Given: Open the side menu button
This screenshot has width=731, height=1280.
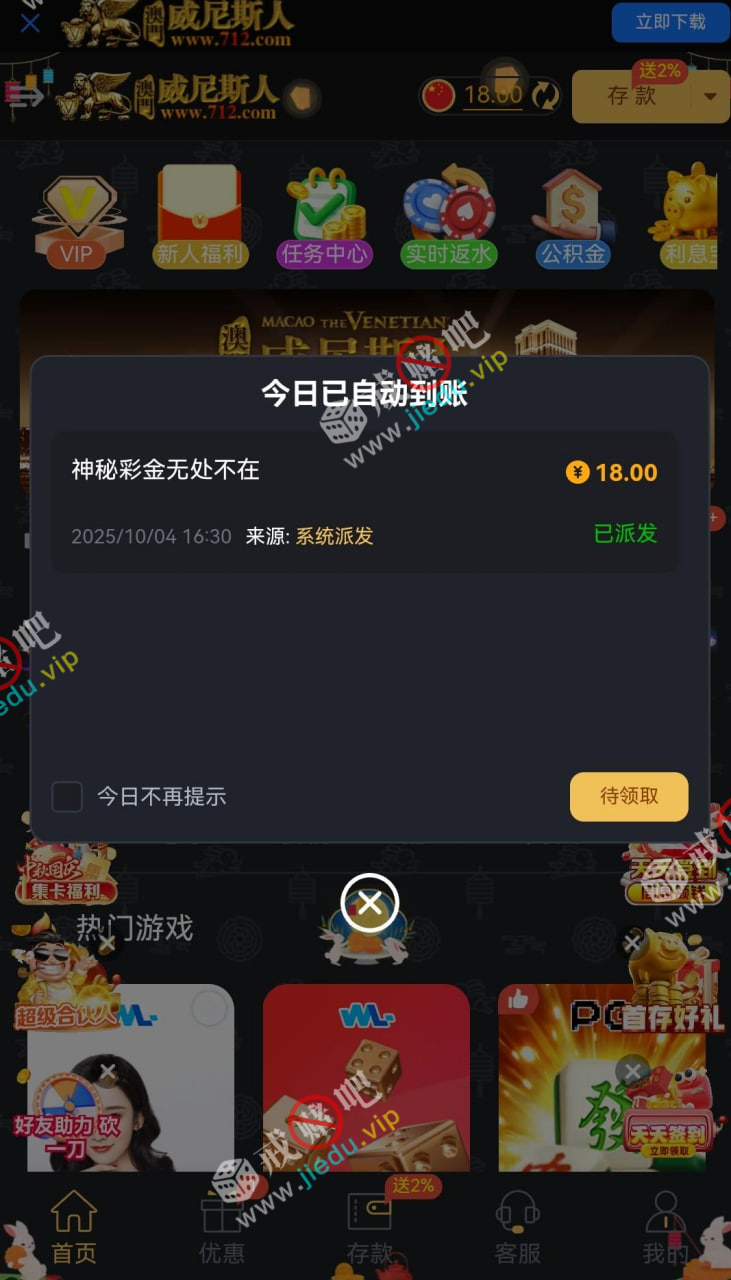Looking at the screenshot, I should 24,96.
